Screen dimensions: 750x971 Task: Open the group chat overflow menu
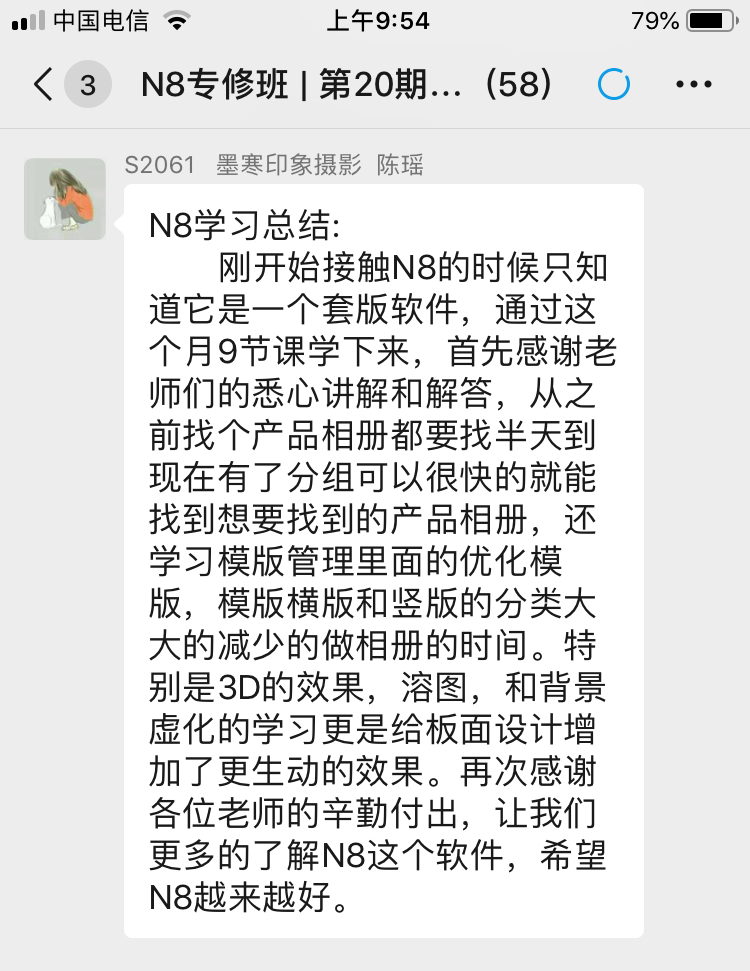tap(693, 85)
